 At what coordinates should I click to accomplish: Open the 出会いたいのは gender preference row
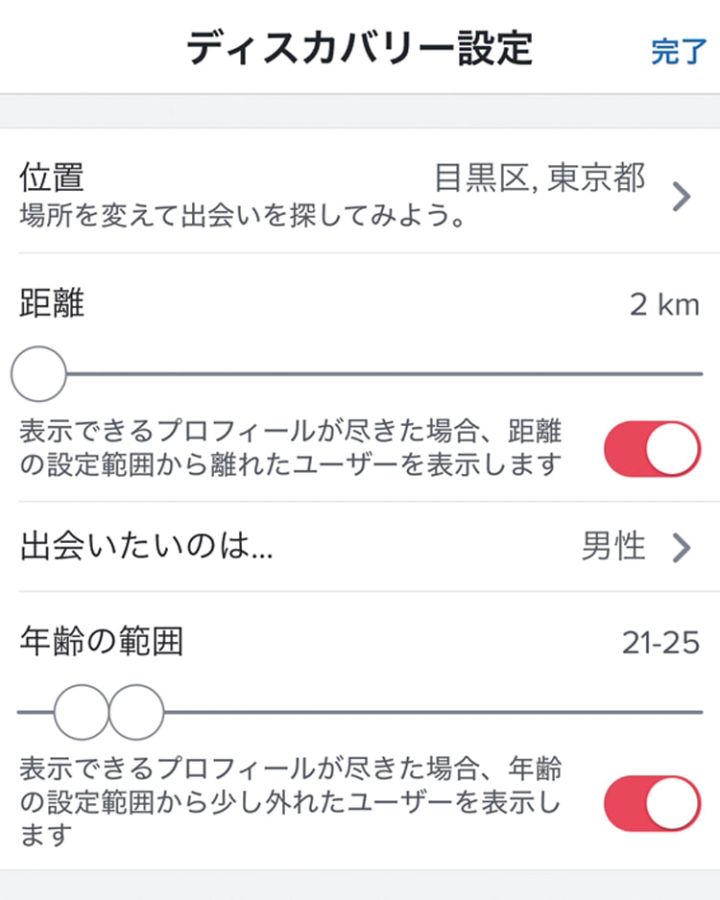point(360,547)
